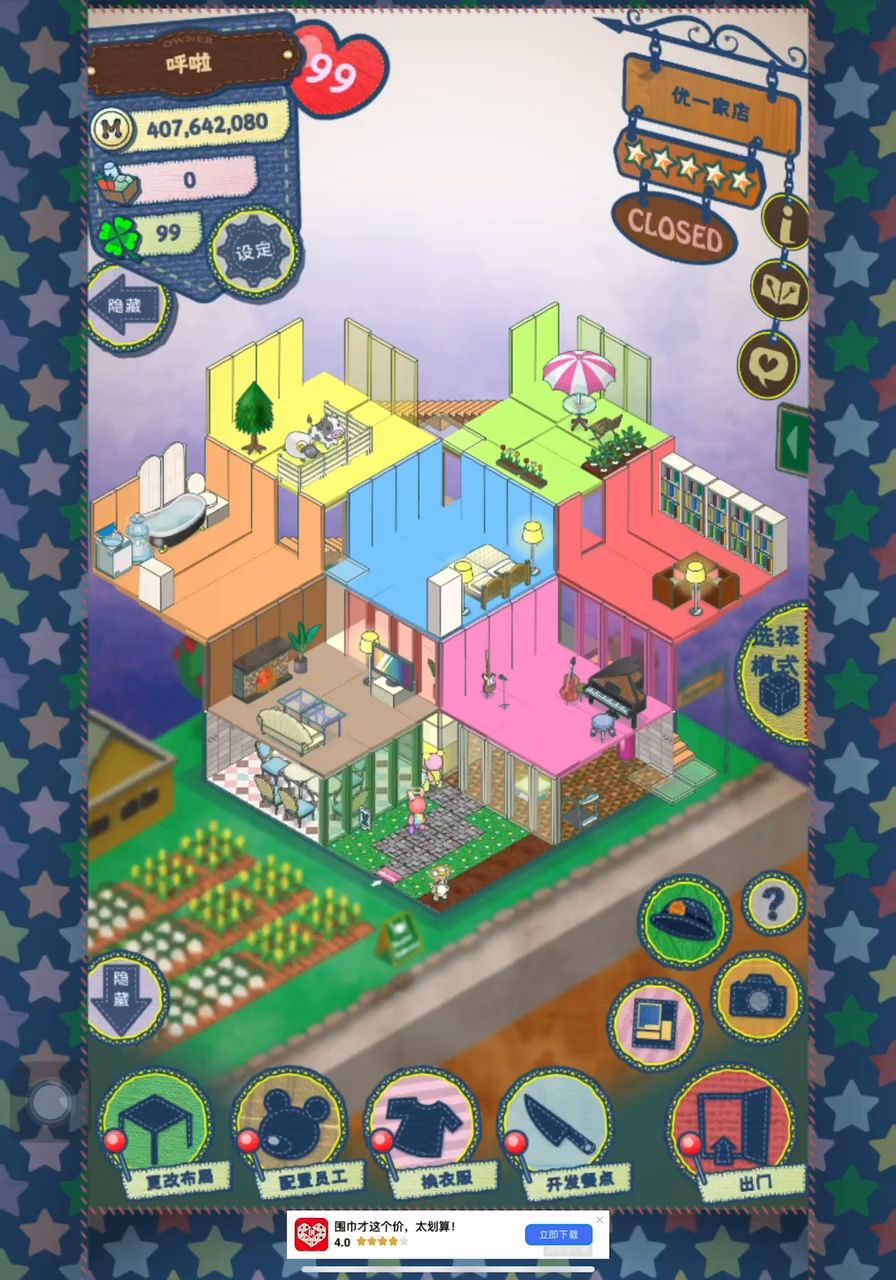The height and width of the screenshot is (1280, 896).
Task: Close the ad banner
Action: 600,1220
